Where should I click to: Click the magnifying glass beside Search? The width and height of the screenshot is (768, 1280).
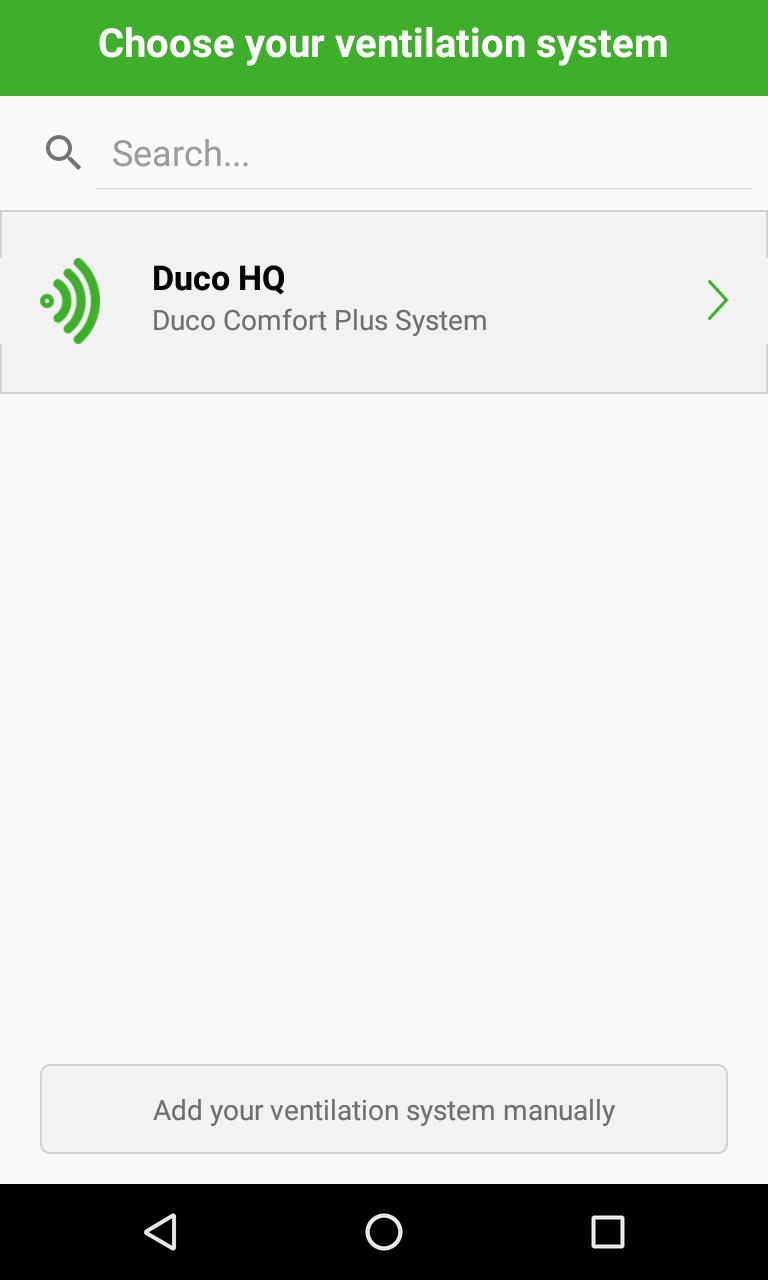click(x=63, y=152)
